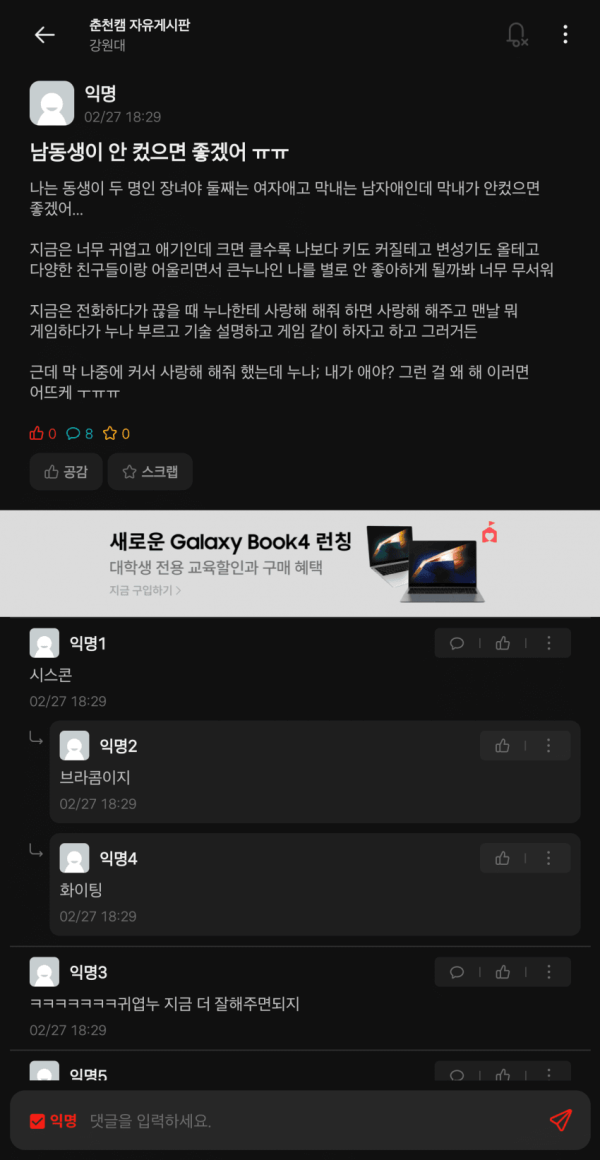Go back from this post
600x1160 pixels.
pyautogui.click(x=44, y=35)
